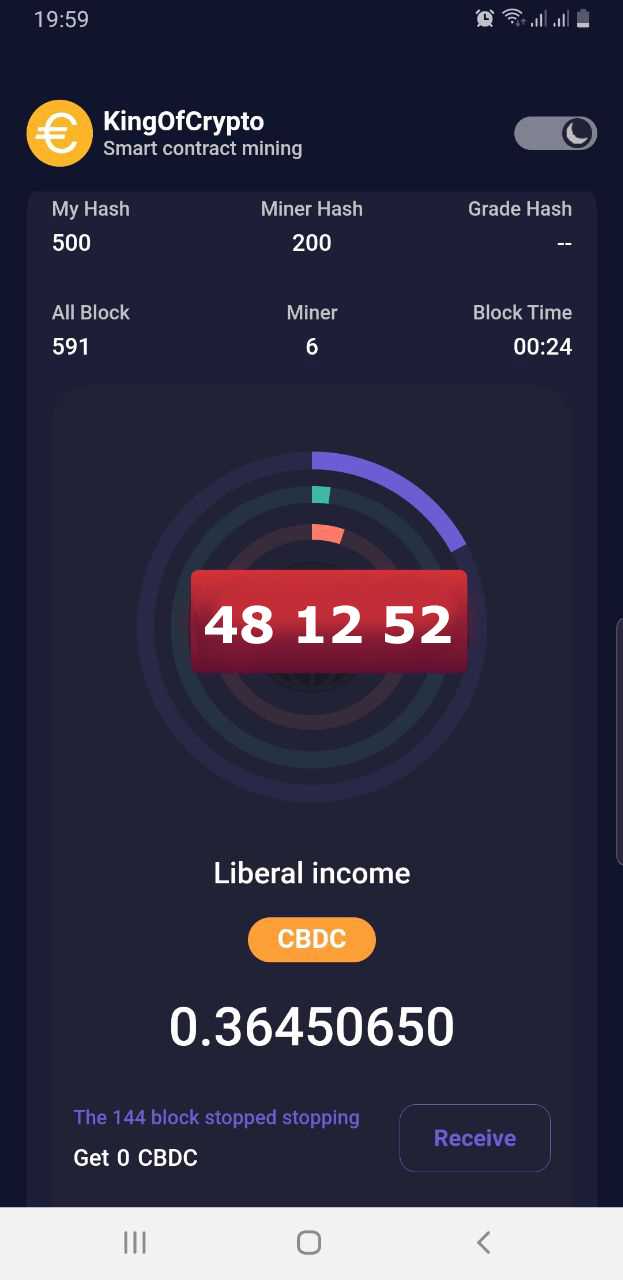The height and width of the screenshot is (1280, 623).
Task: Tap the Receive button
Action: (475, 1138)
